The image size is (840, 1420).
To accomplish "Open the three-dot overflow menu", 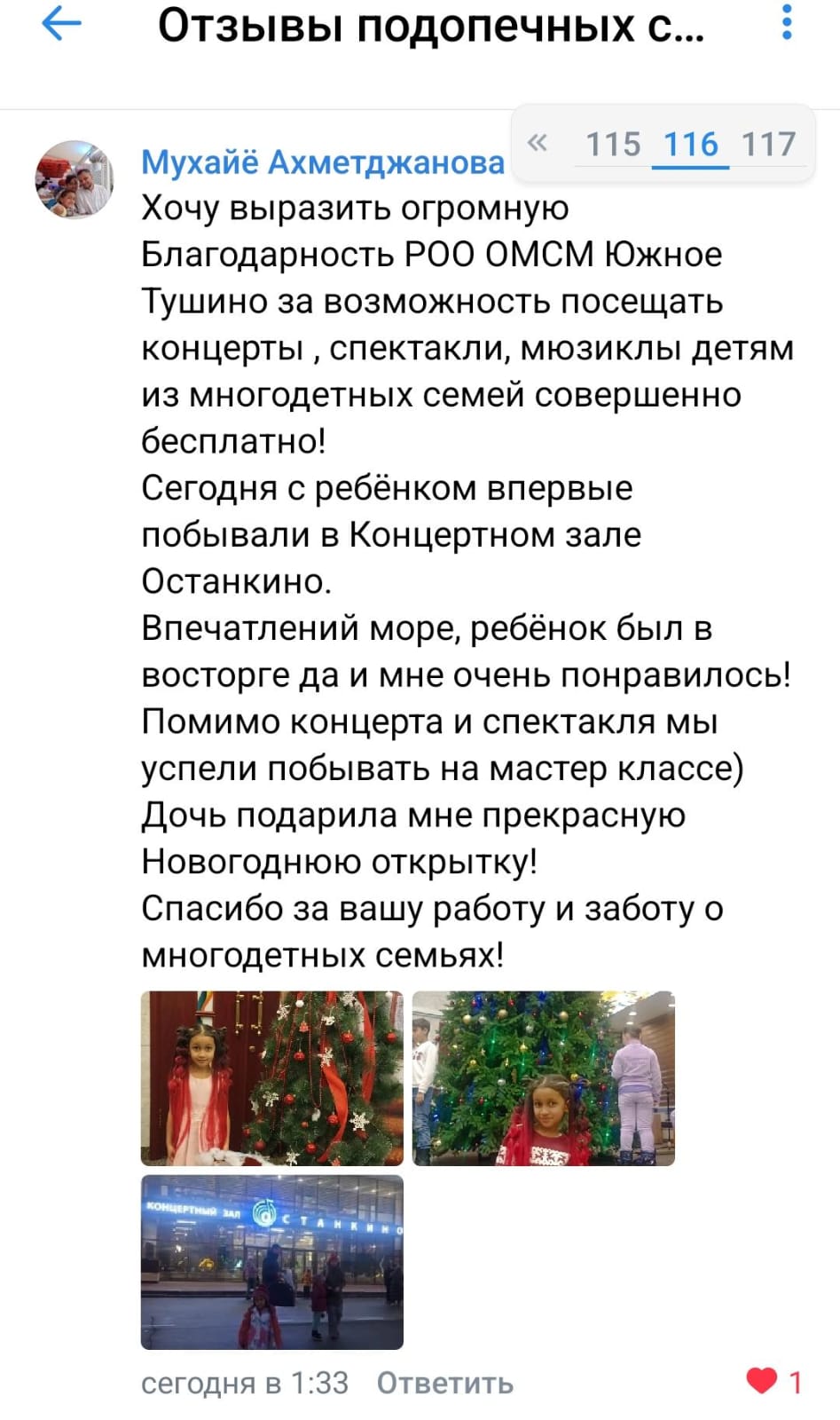I will [x=786, y=22].
